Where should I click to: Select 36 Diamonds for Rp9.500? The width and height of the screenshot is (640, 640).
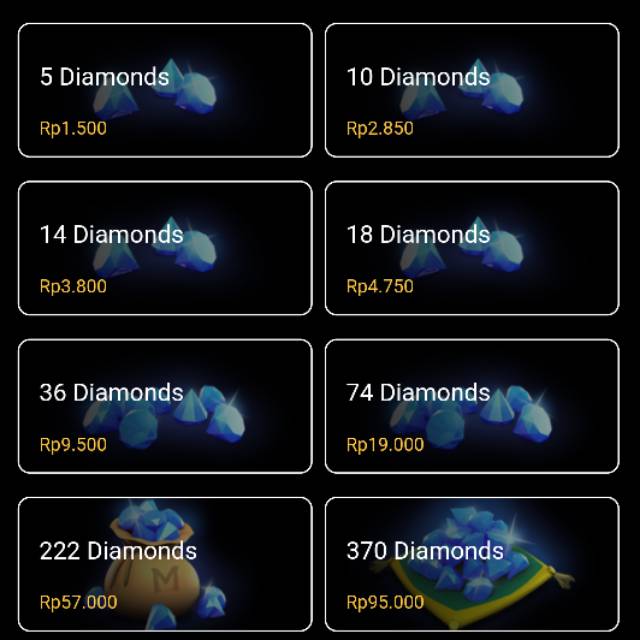(165, 406)
